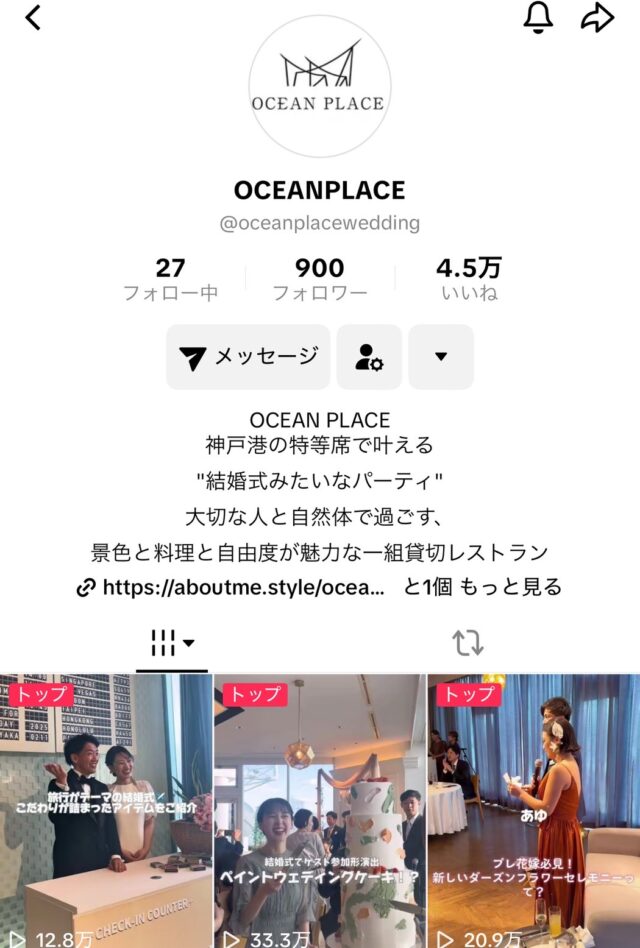Watch the ダーズンフラワーセレモニー video
The height and width of the screenshot is (948, 640).
[x=534, y=810]
